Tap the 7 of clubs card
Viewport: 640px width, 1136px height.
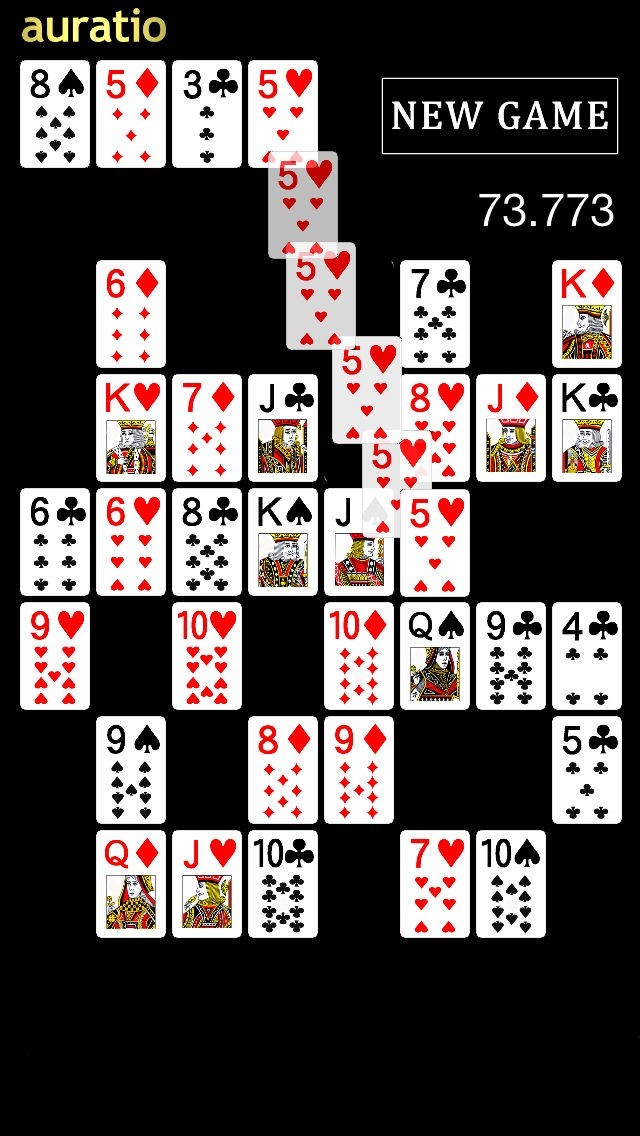pos(435,314)
